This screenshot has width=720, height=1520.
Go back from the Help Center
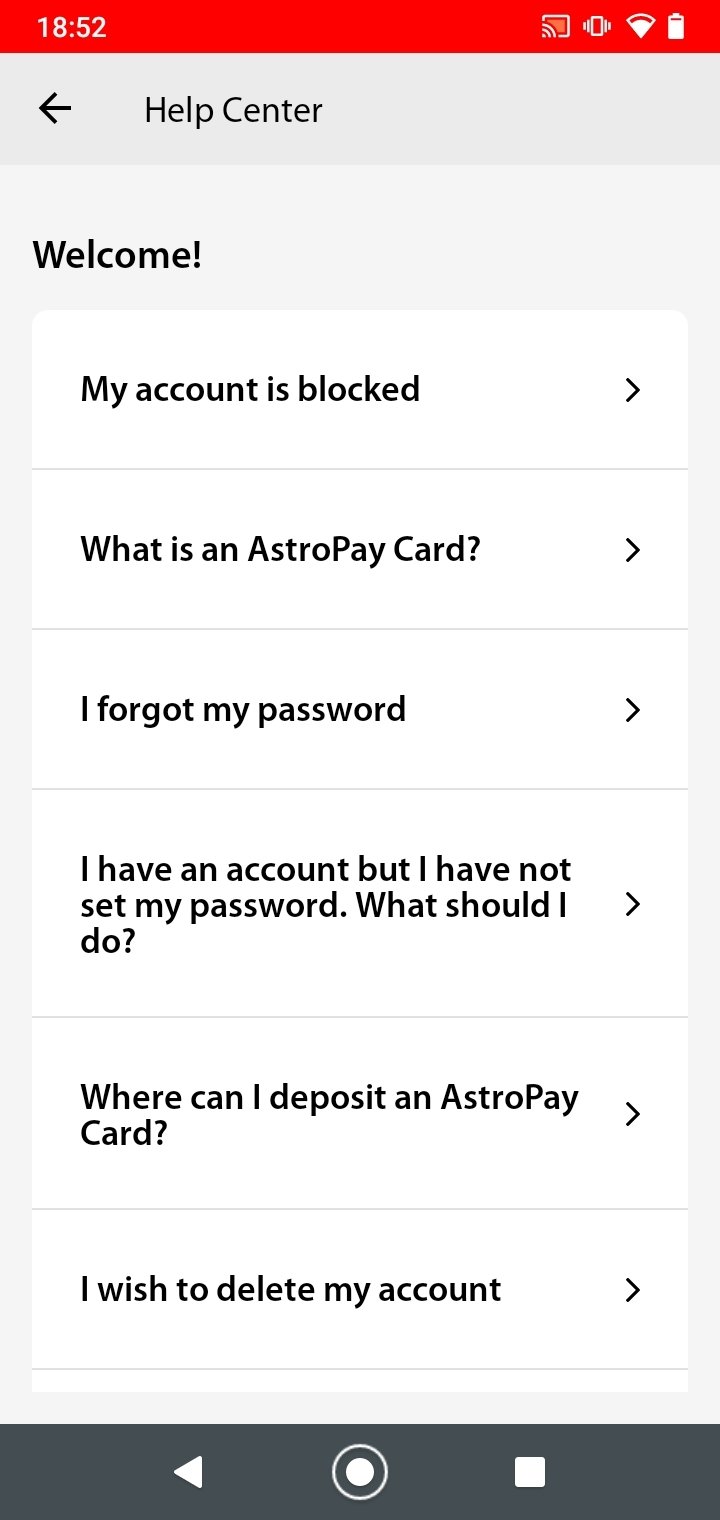coord(55,109)
